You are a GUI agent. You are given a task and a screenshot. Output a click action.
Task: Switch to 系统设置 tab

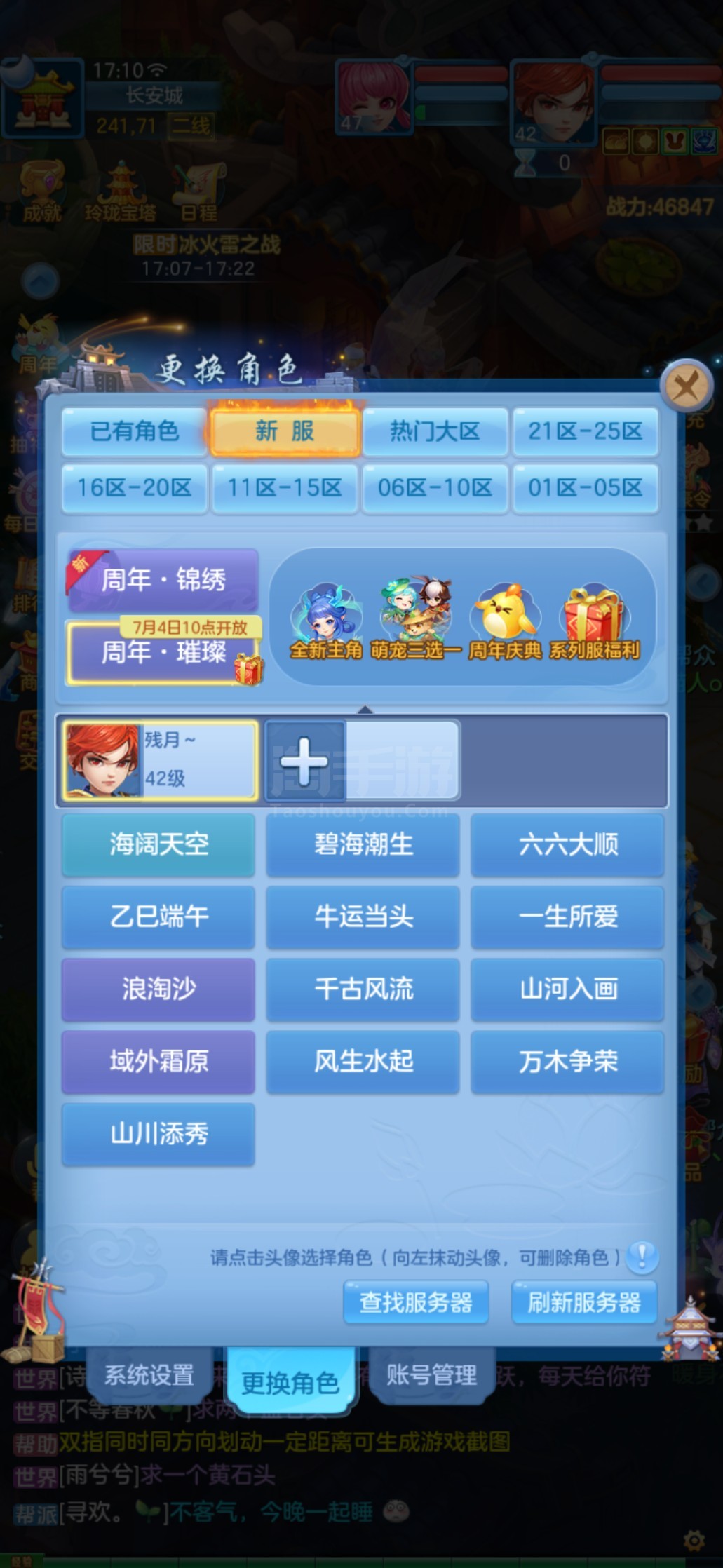[149, 1374]
